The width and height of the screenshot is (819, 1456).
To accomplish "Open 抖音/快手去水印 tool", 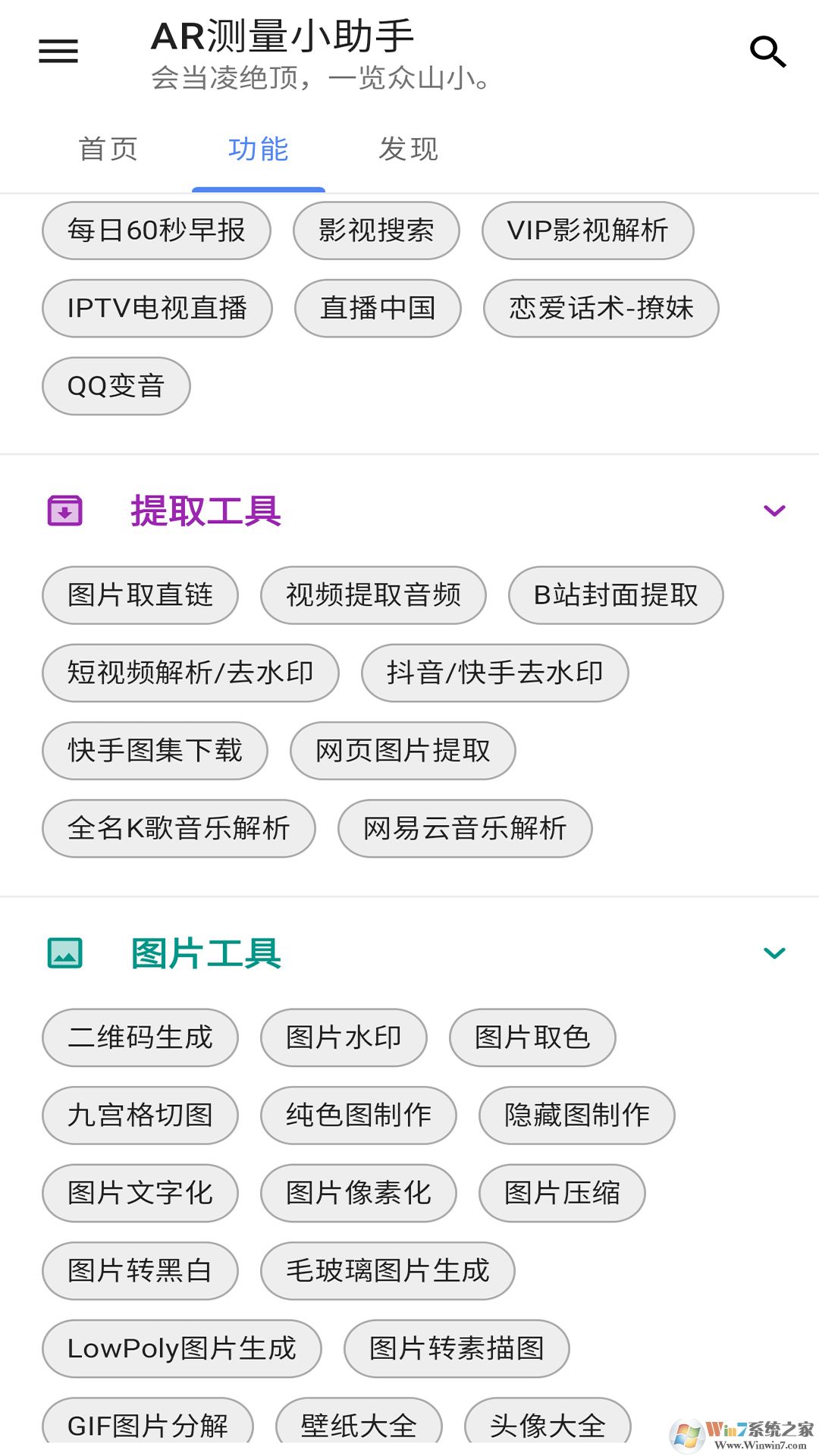I will pyautogui.click(x=494, y=673).
